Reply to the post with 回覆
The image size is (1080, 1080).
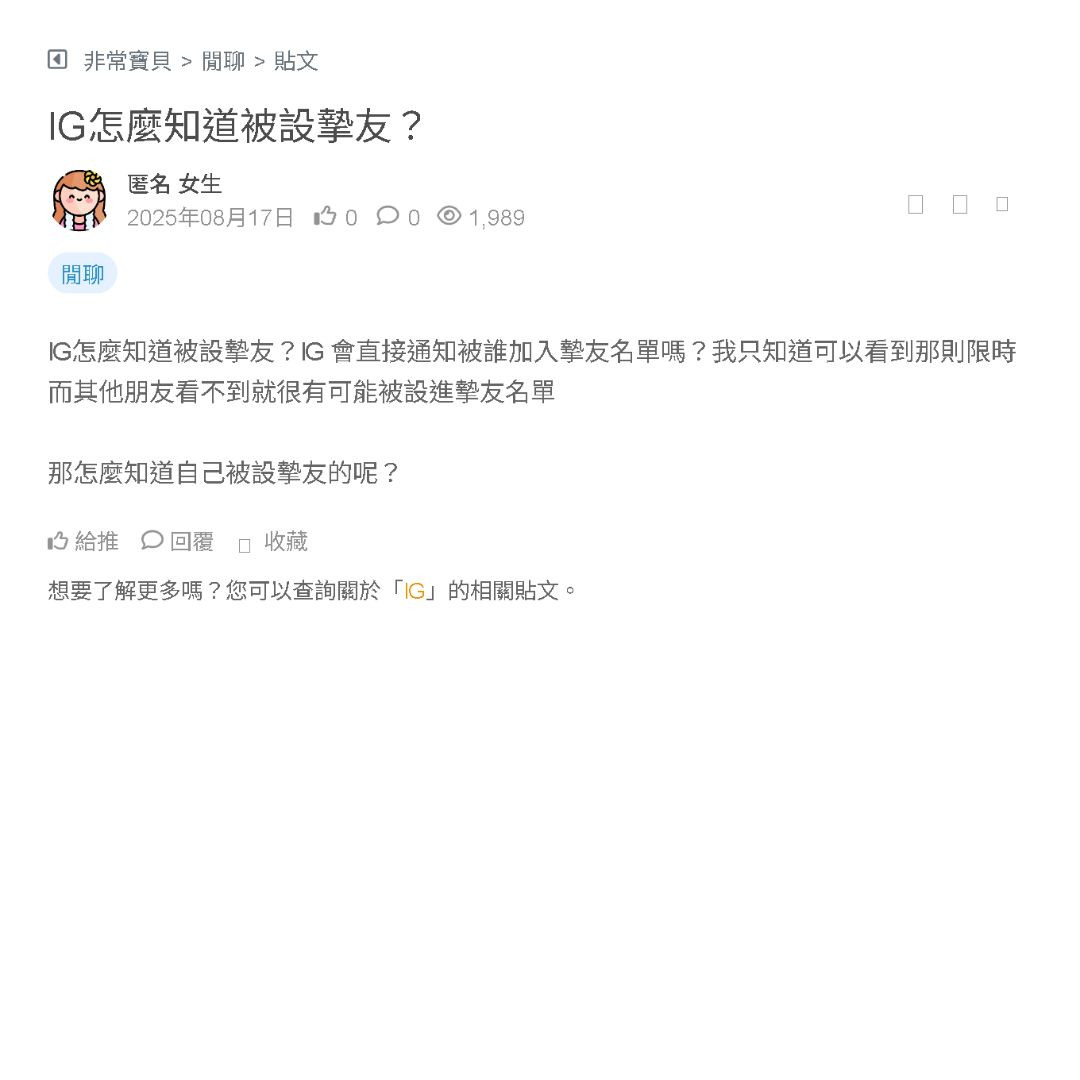178,541
